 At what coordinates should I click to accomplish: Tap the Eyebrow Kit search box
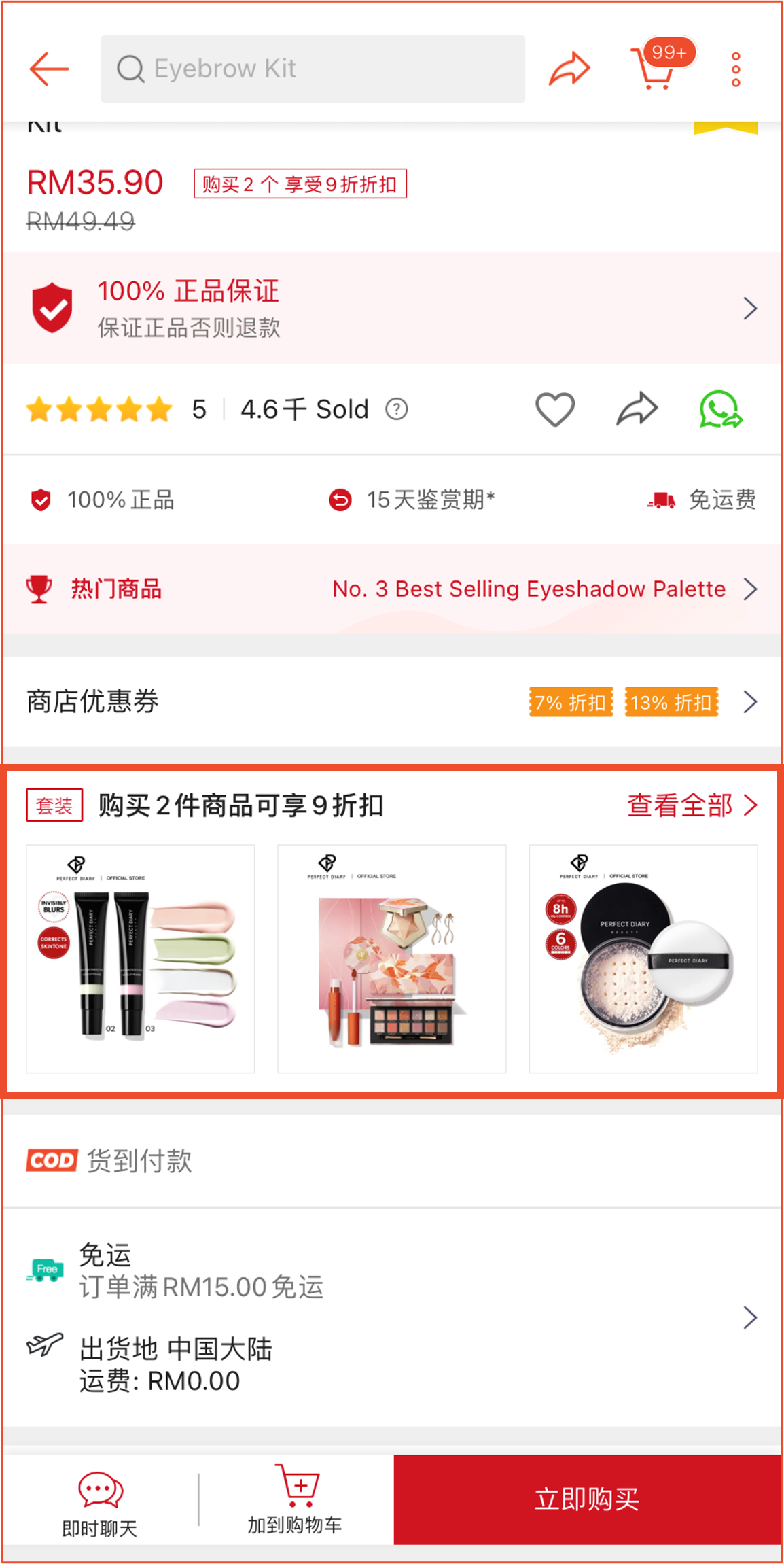coord(313,69)
